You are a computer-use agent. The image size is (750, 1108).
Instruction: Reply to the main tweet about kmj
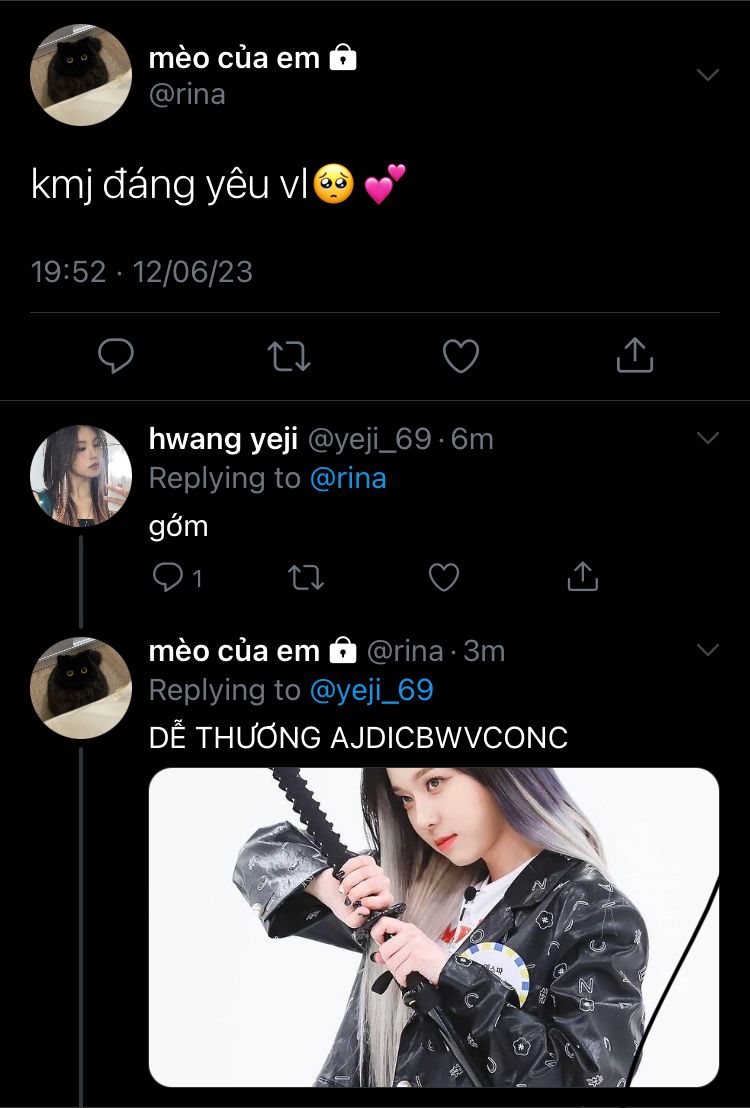pos(116,356)
